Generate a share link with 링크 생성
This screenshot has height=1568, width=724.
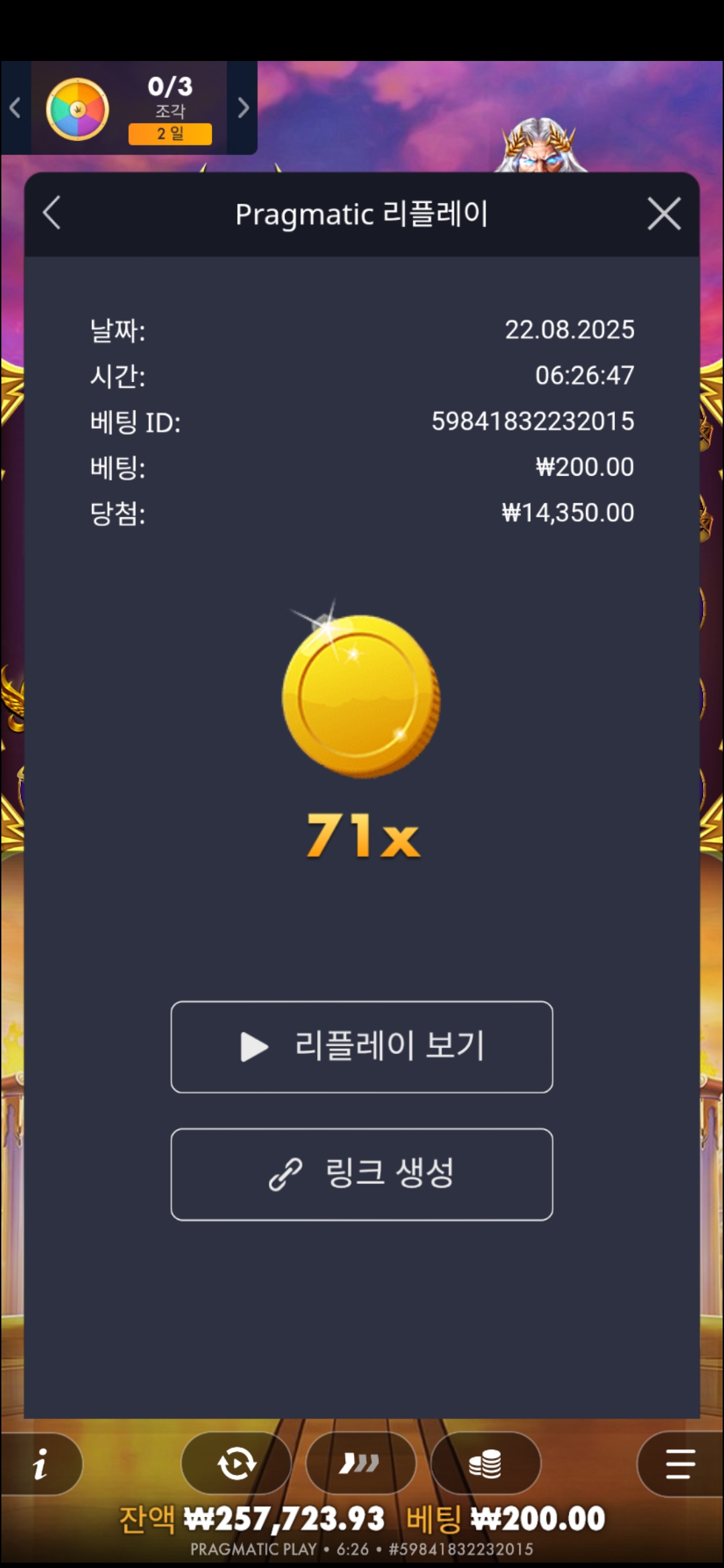coord(362,1174)
